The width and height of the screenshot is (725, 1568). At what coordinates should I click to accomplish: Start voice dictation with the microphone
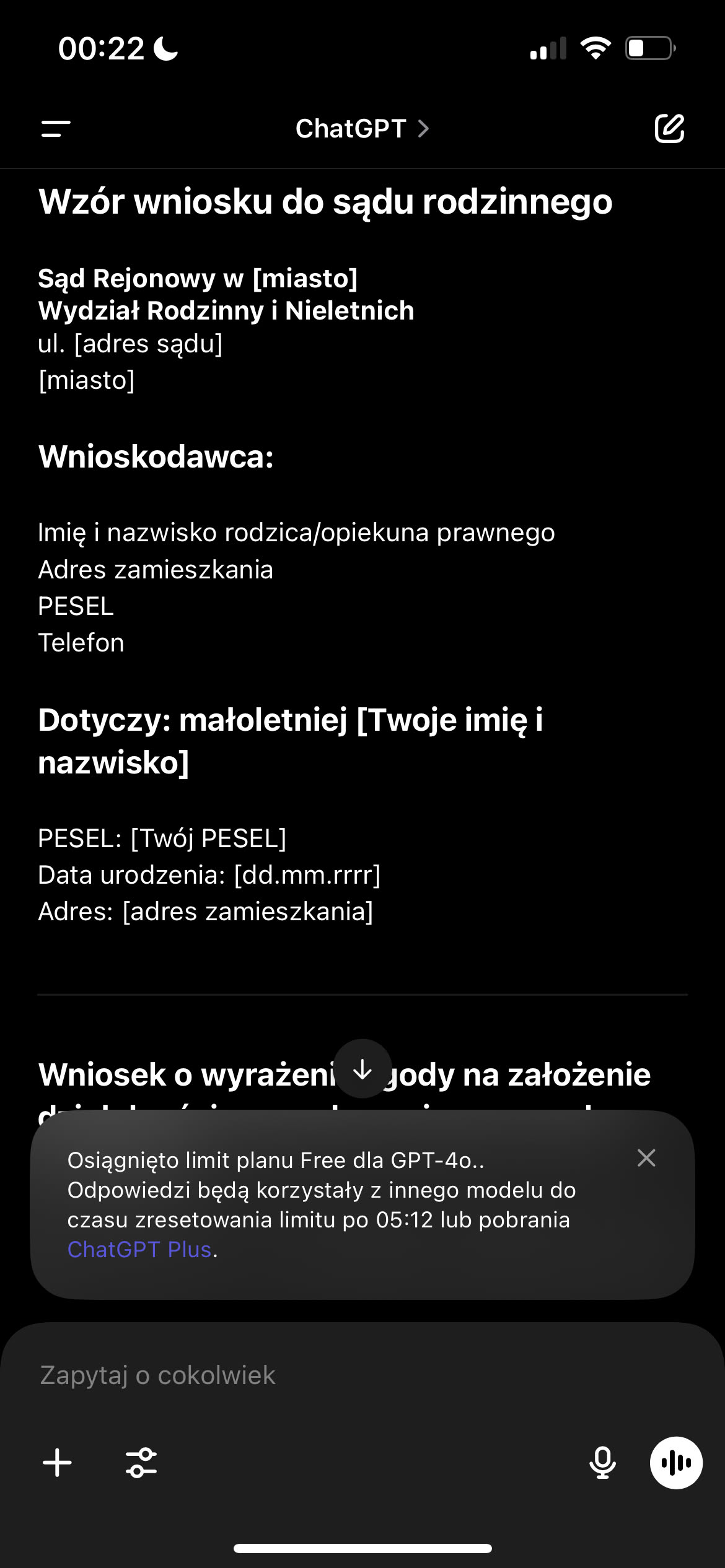(x=602, y=1463)
